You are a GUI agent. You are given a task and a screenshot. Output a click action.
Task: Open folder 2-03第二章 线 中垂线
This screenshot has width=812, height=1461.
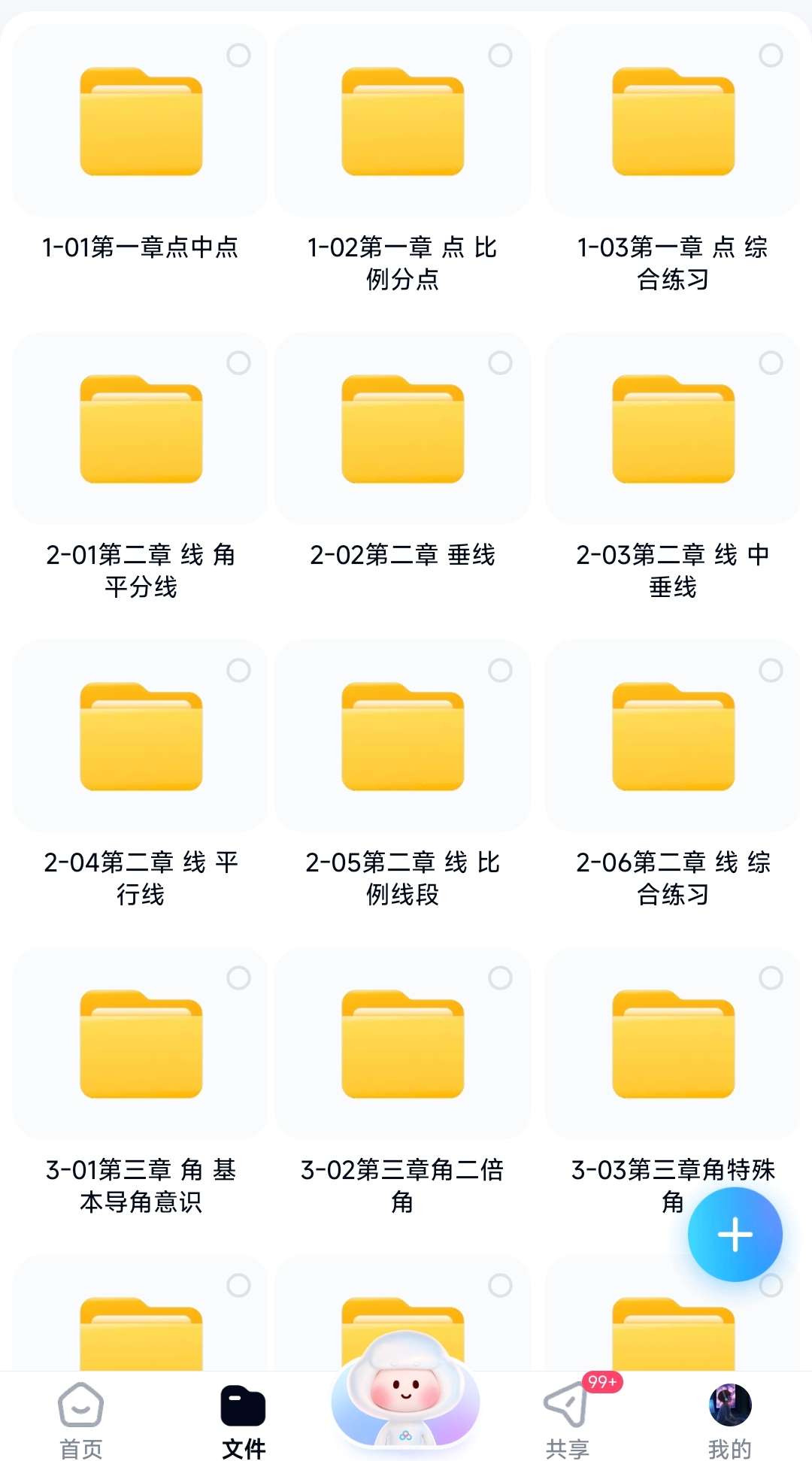pos(673,429)
